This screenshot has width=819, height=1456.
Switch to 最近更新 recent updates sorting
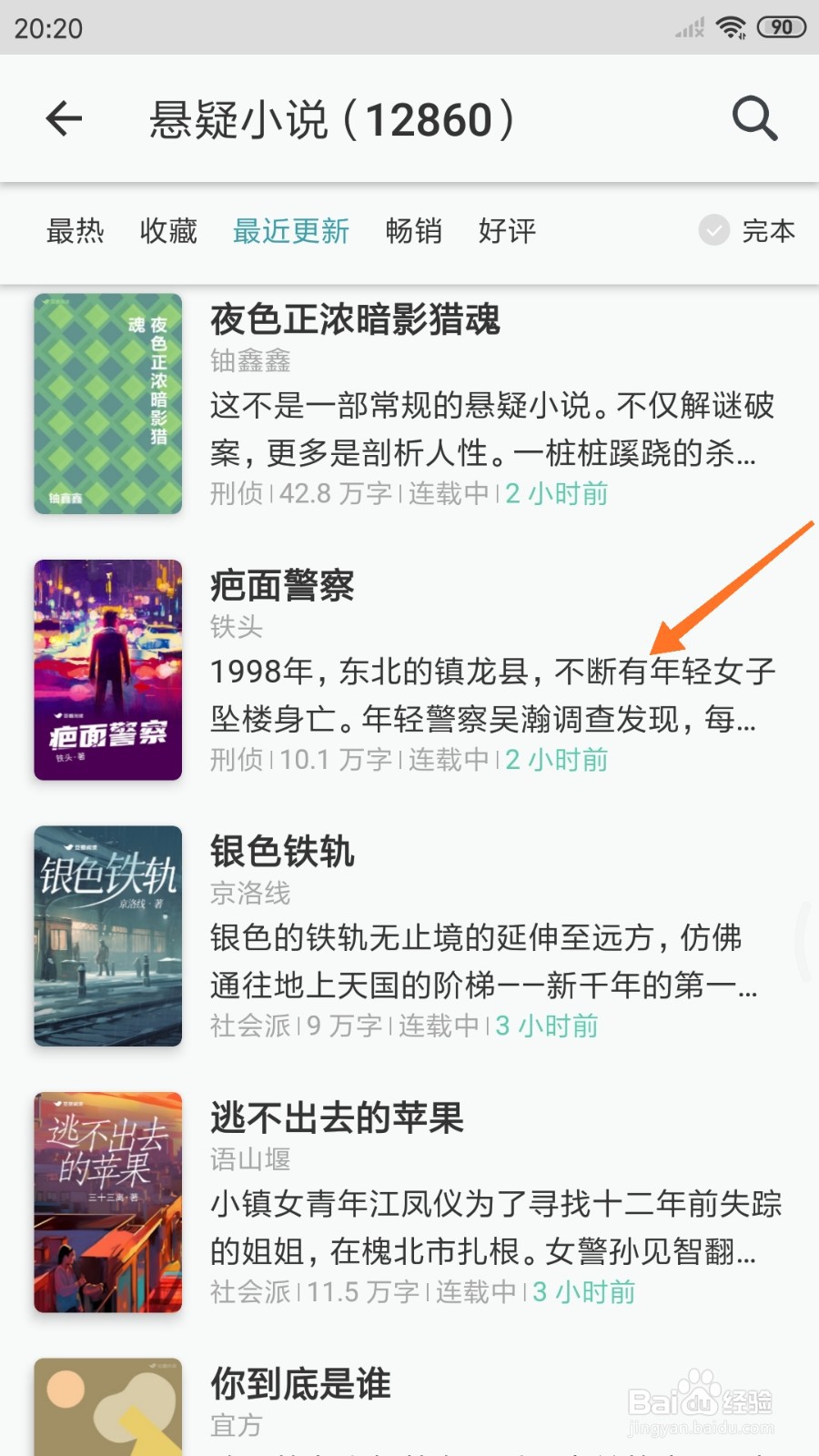click(292, 232)
